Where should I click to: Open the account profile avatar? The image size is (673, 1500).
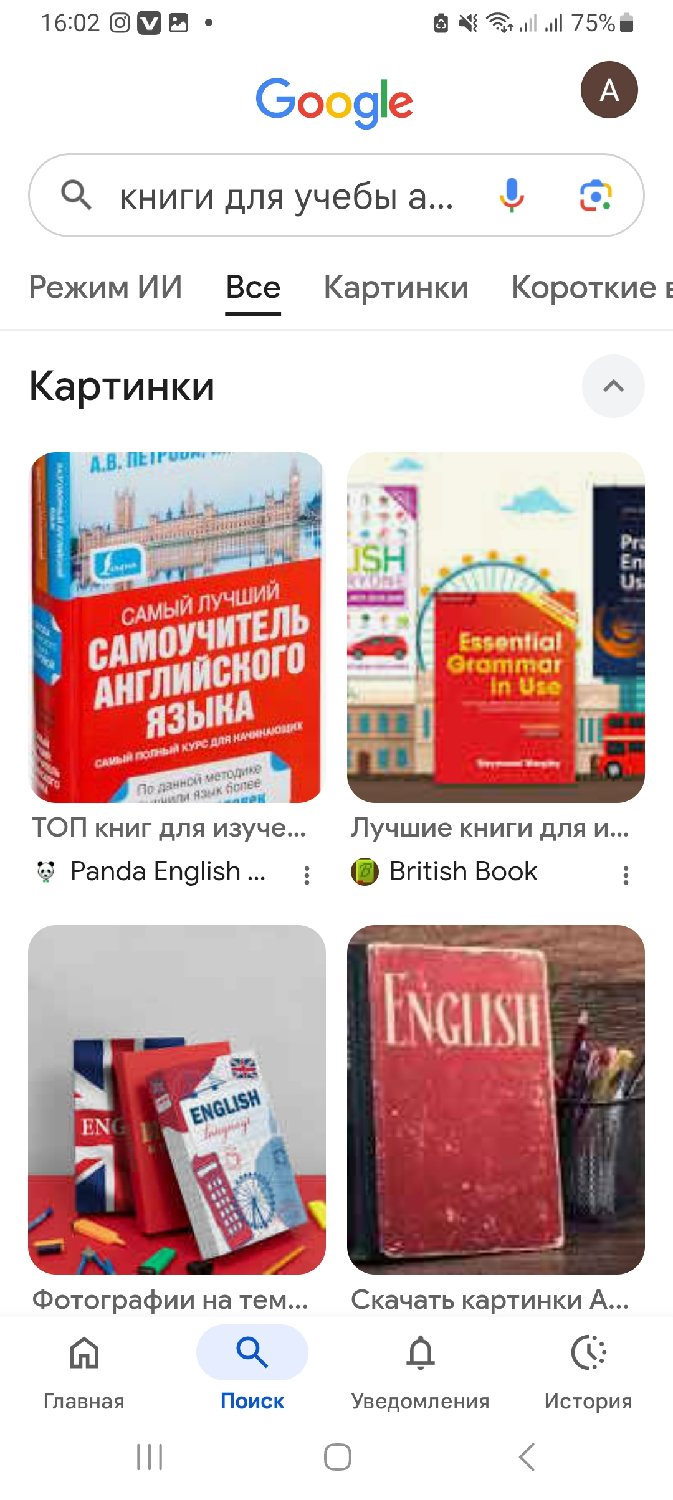(x=609, y=90)
